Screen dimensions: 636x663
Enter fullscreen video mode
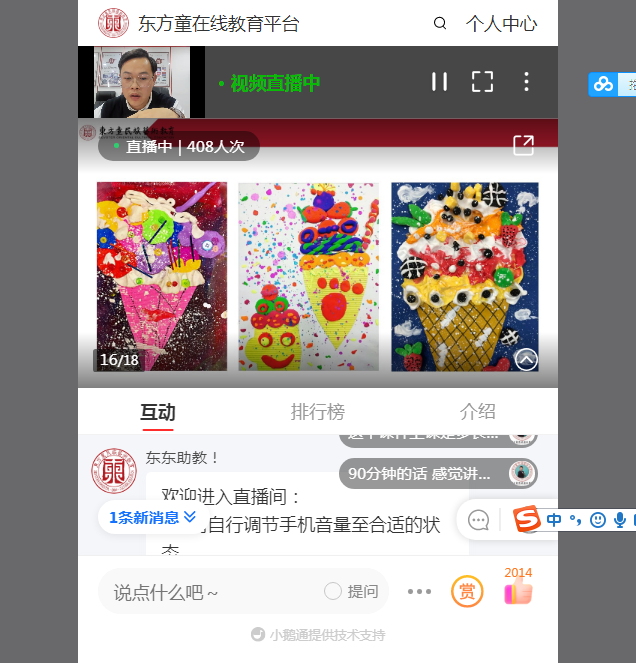[x=482, y=82]
